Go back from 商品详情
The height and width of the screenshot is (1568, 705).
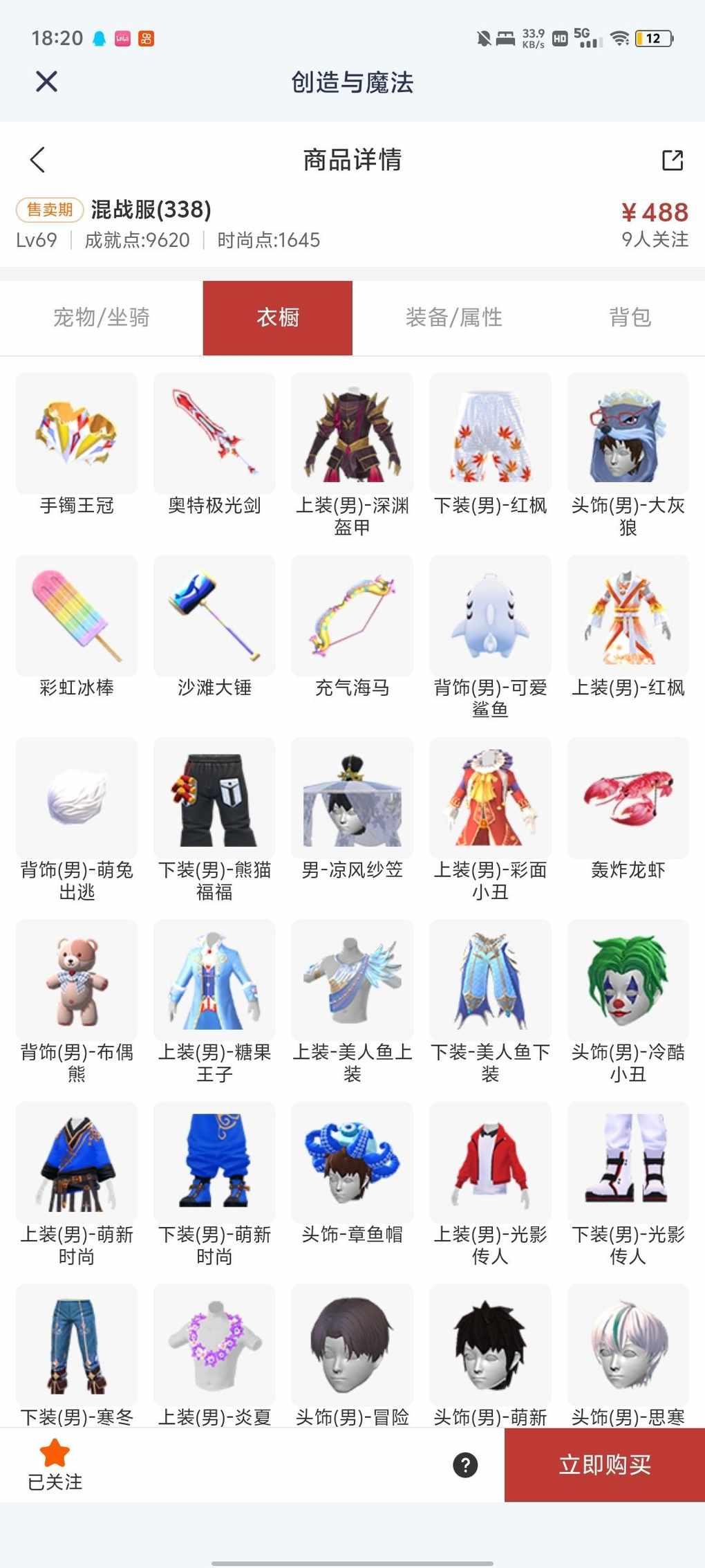pyautogui.click(x=38, y=160)
